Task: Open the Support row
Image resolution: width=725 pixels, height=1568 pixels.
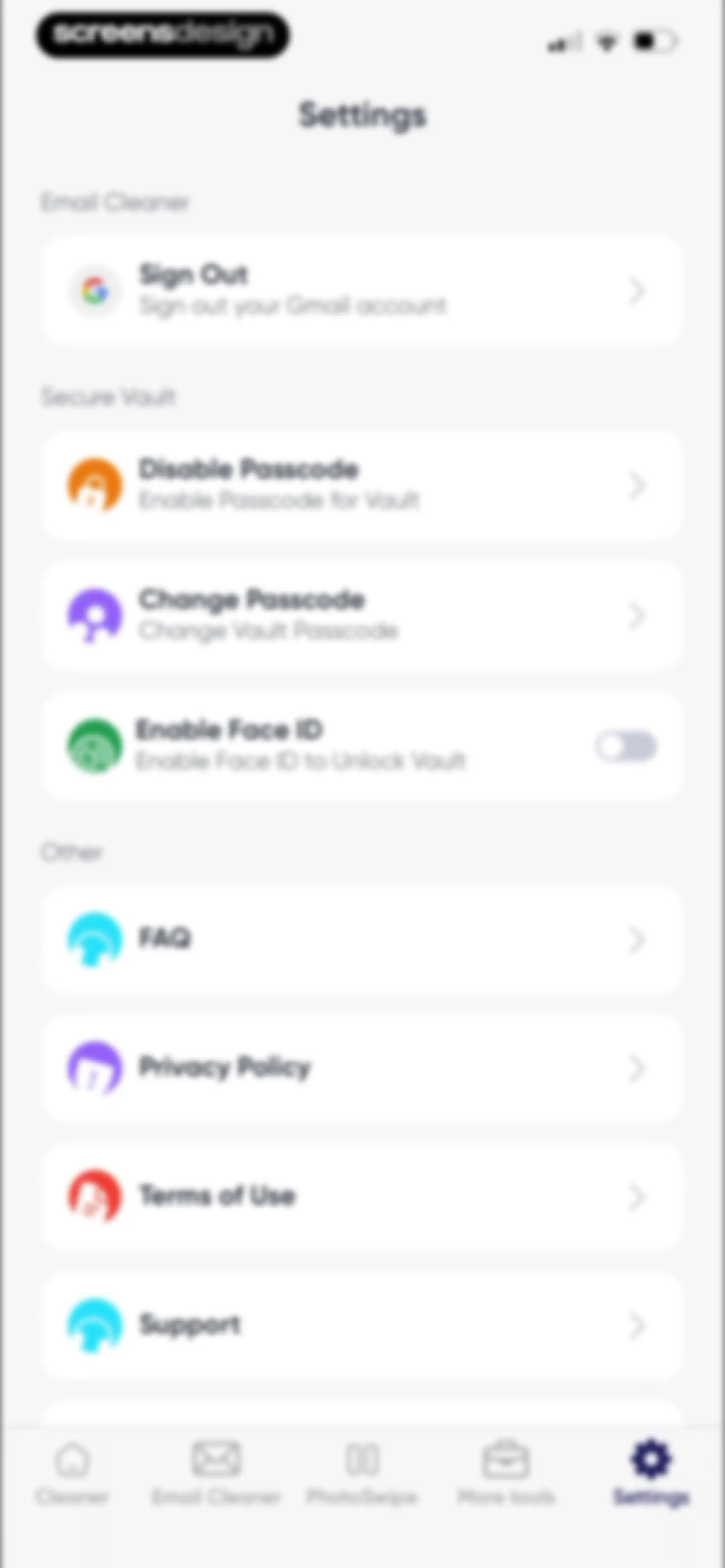Action: (362, 1325)
